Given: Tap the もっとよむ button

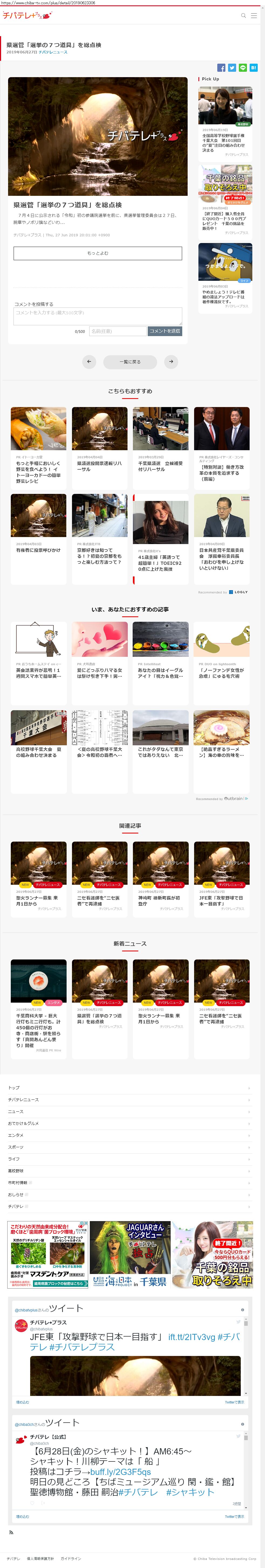Looking at the screenshot, I should (98, 253).
